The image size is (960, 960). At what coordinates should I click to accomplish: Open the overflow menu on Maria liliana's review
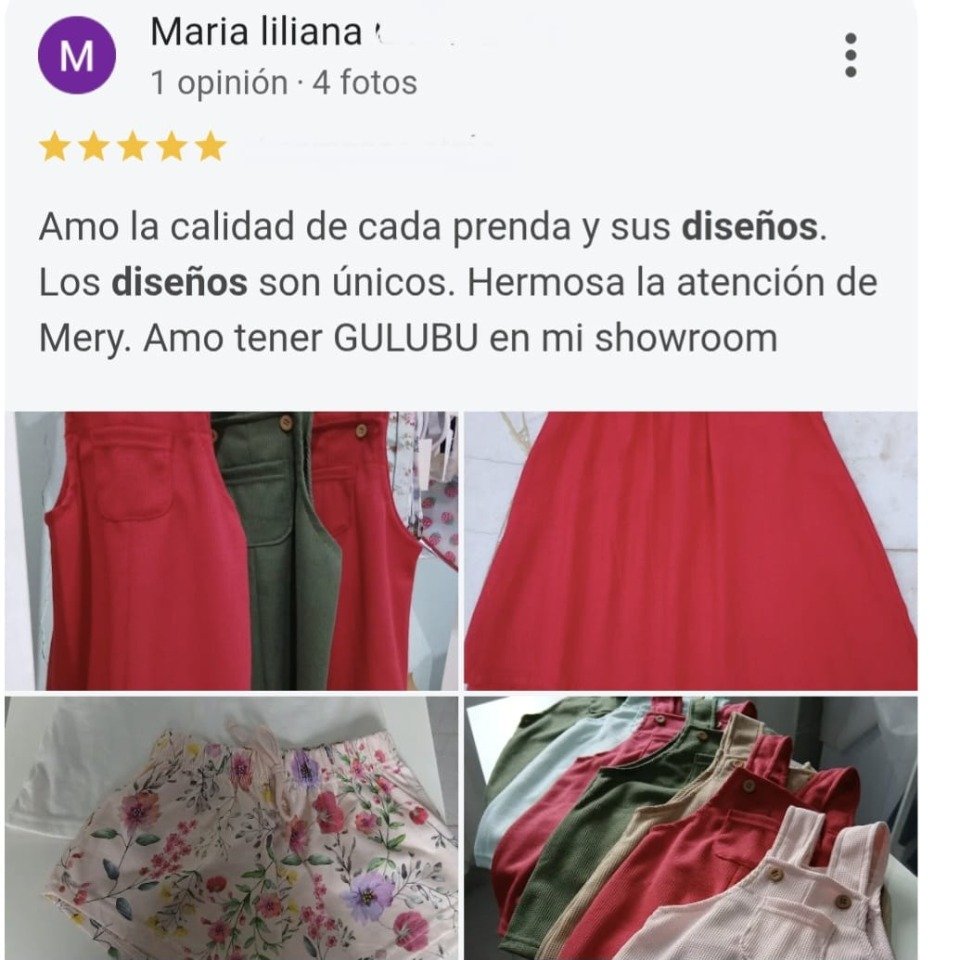tap(850, 55)
